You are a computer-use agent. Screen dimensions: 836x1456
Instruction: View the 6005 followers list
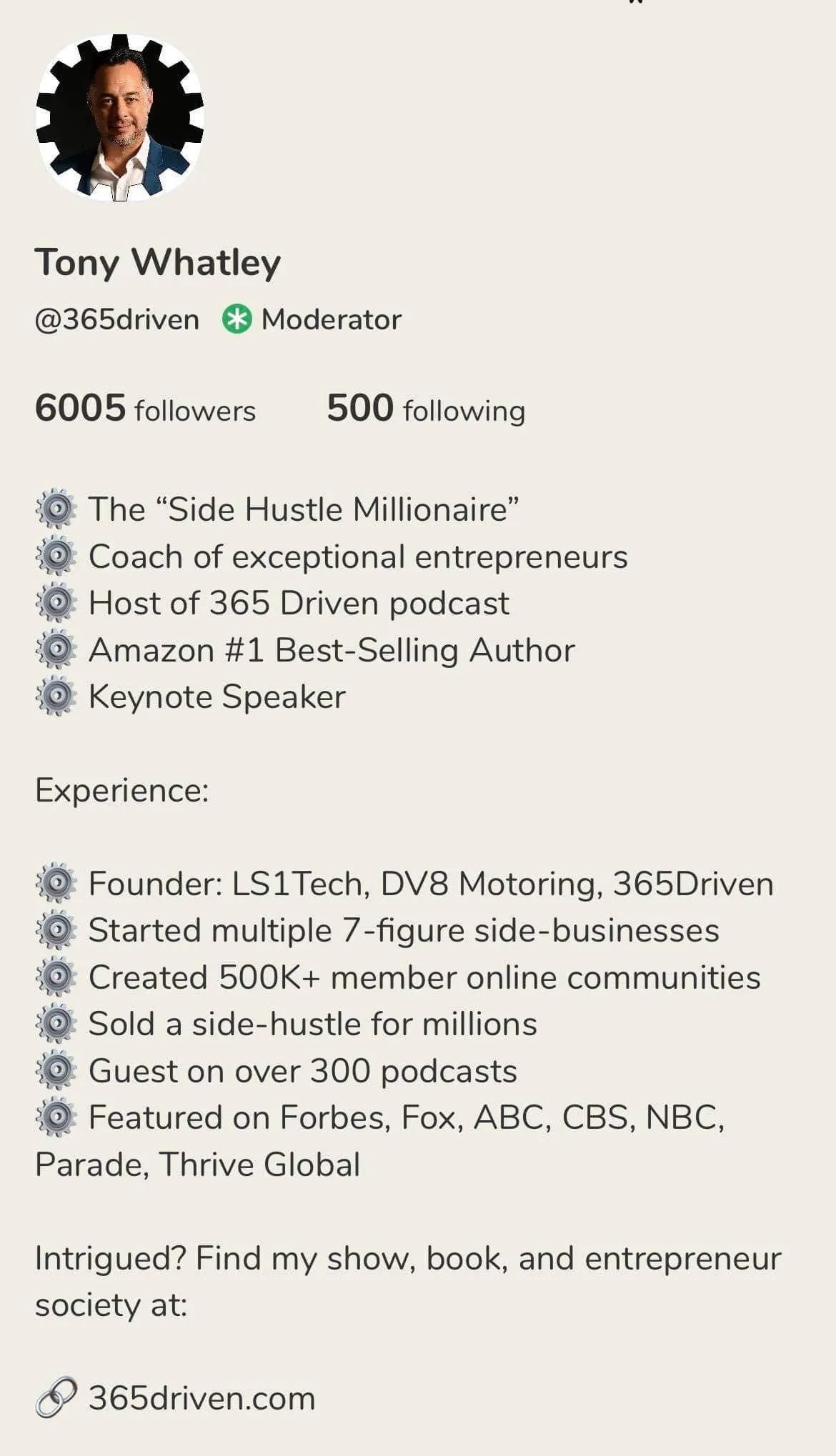click(x=145, y=409)
